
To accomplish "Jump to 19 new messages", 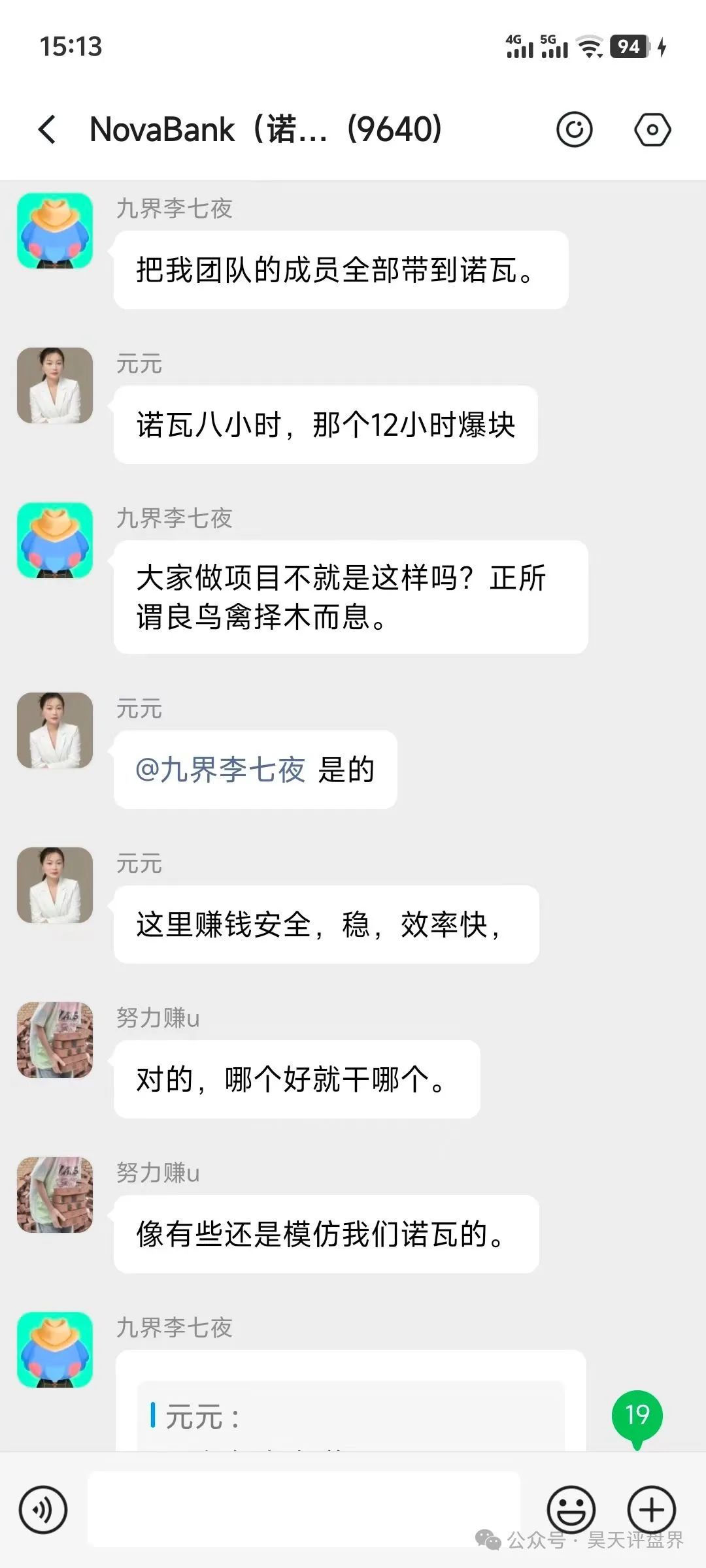I will (x=637, y=1415).
